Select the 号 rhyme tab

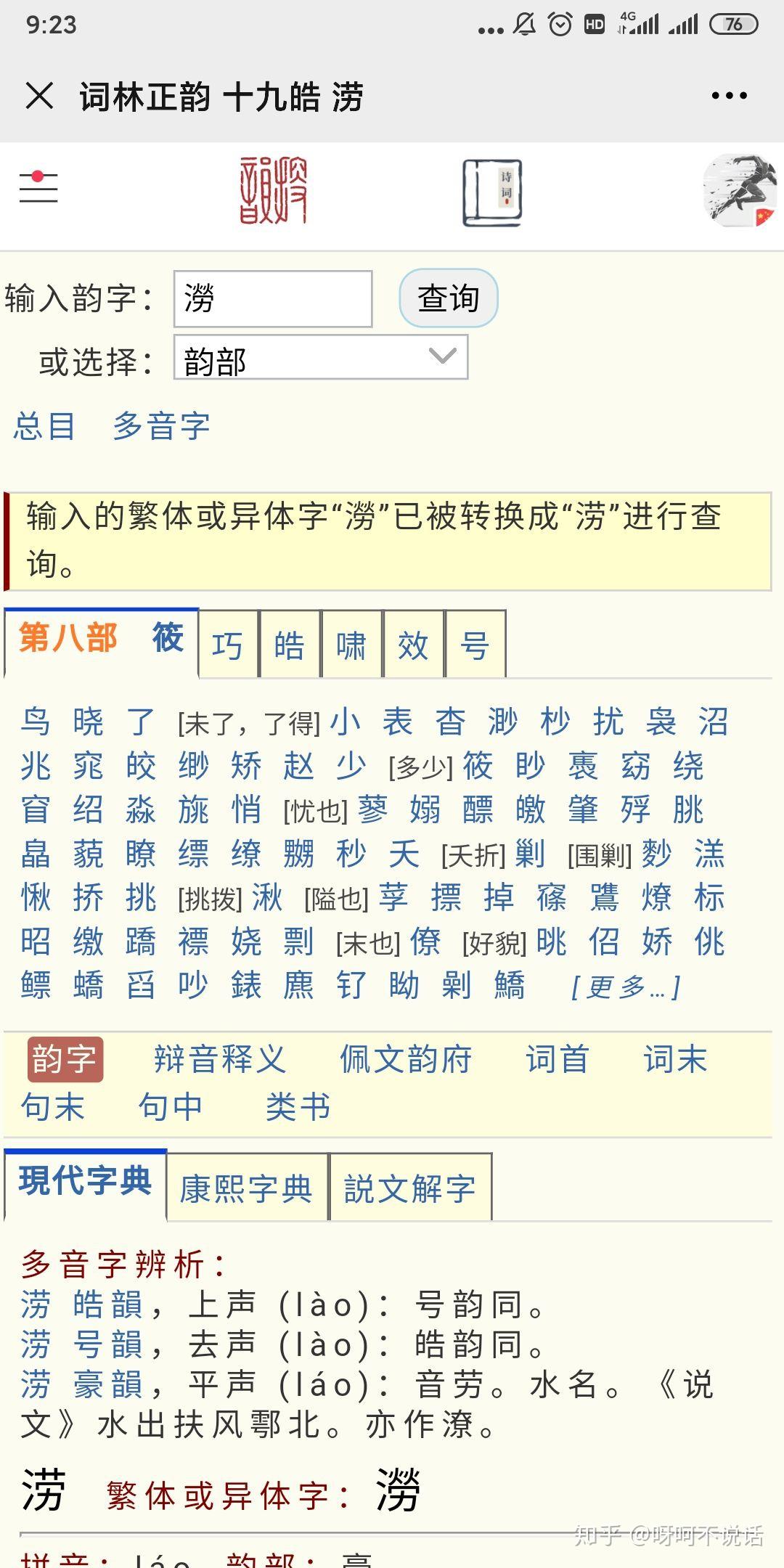coord(475,645)
